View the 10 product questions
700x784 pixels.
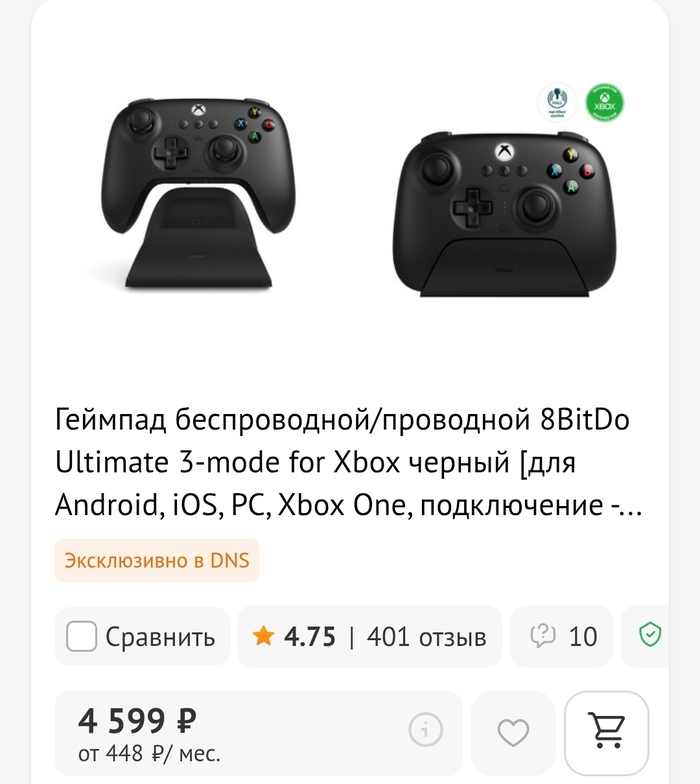point(561,636)
